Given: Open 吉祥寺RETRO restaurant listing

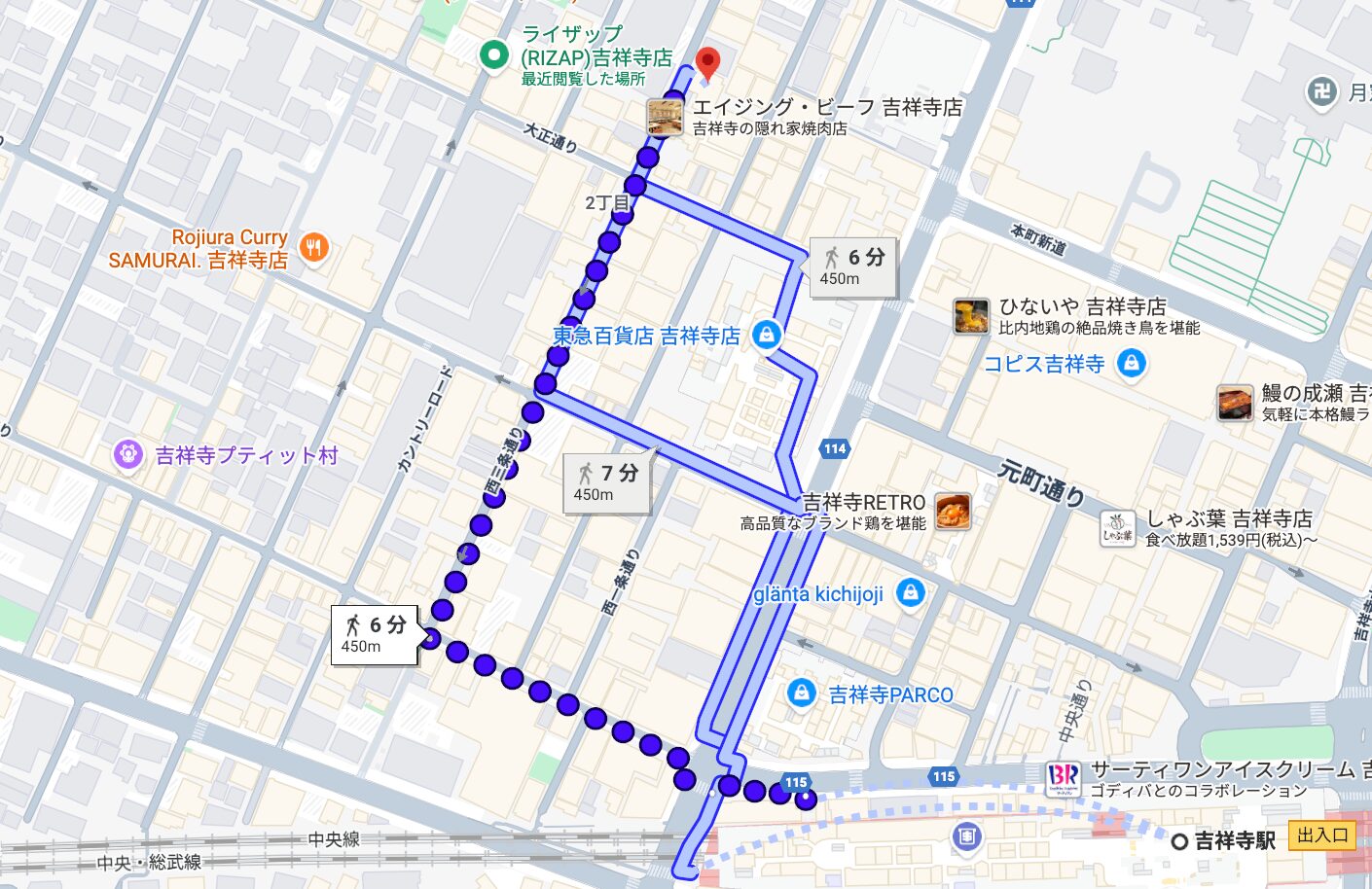Looking at the screenshot, I should (953, 512).
